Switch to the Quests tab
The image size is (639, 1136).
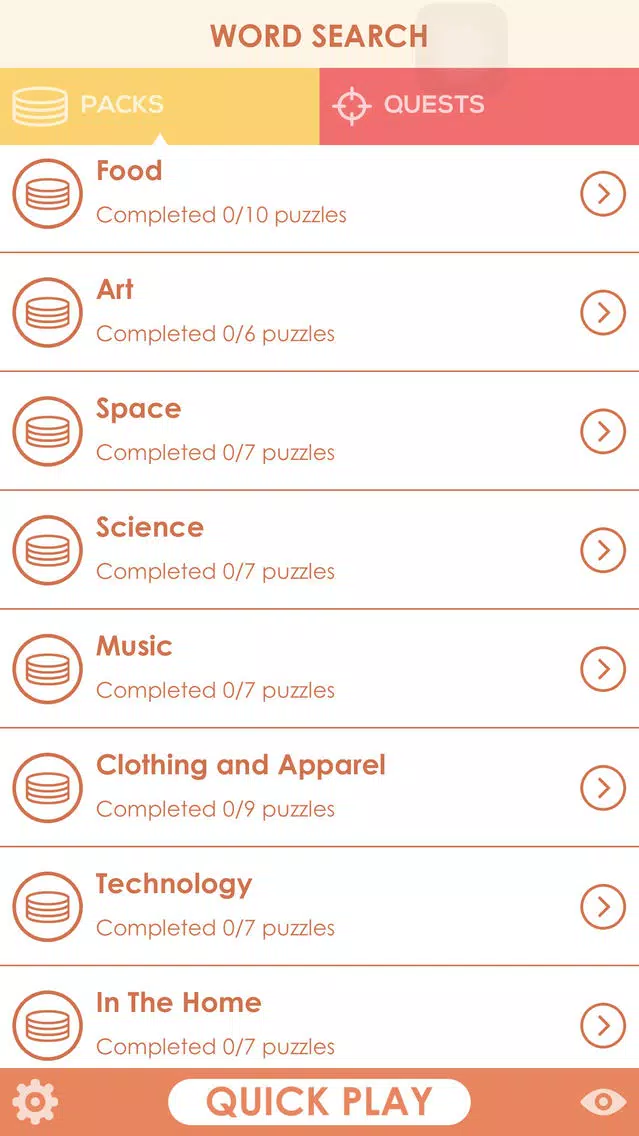click(x=479, y=106)
